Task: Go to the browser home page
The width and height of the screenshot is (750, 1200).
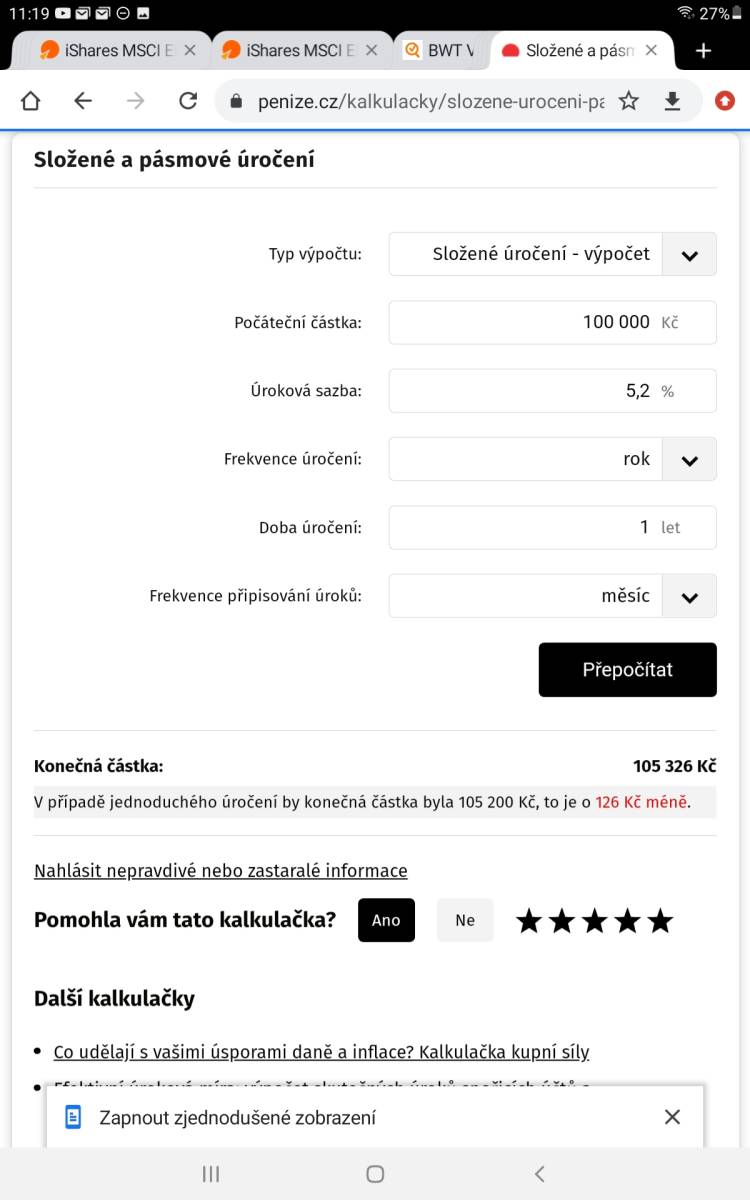Action: pos(31,100)
